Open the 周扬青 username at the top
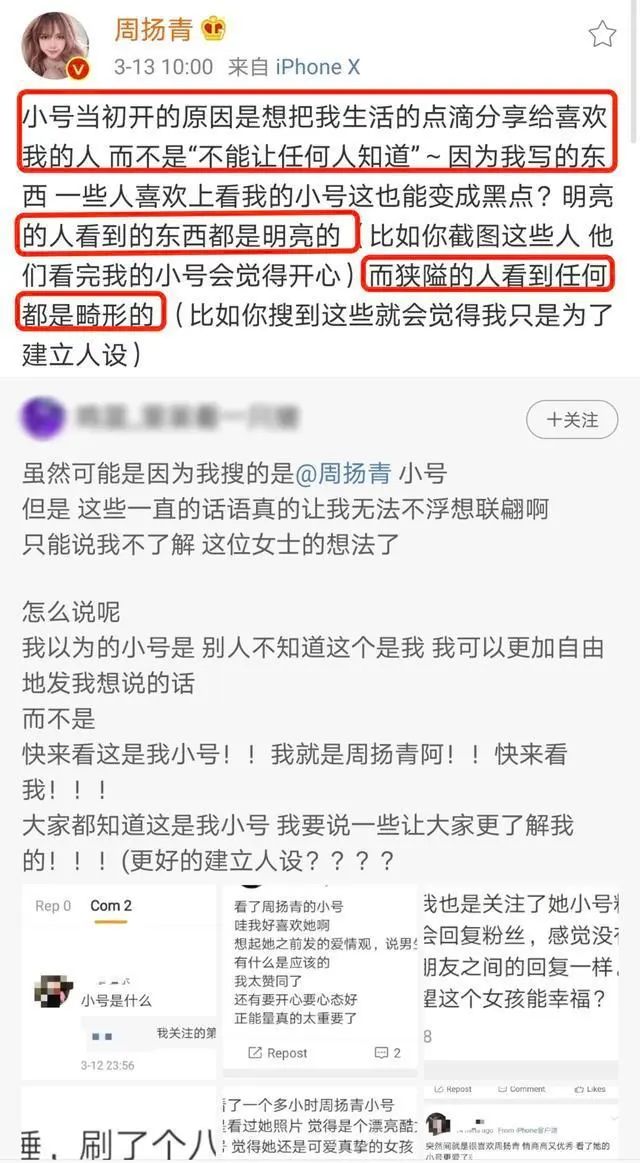The height and width of the screenshot is (1163, 640). pyautogui.click(x=152, y=29)
